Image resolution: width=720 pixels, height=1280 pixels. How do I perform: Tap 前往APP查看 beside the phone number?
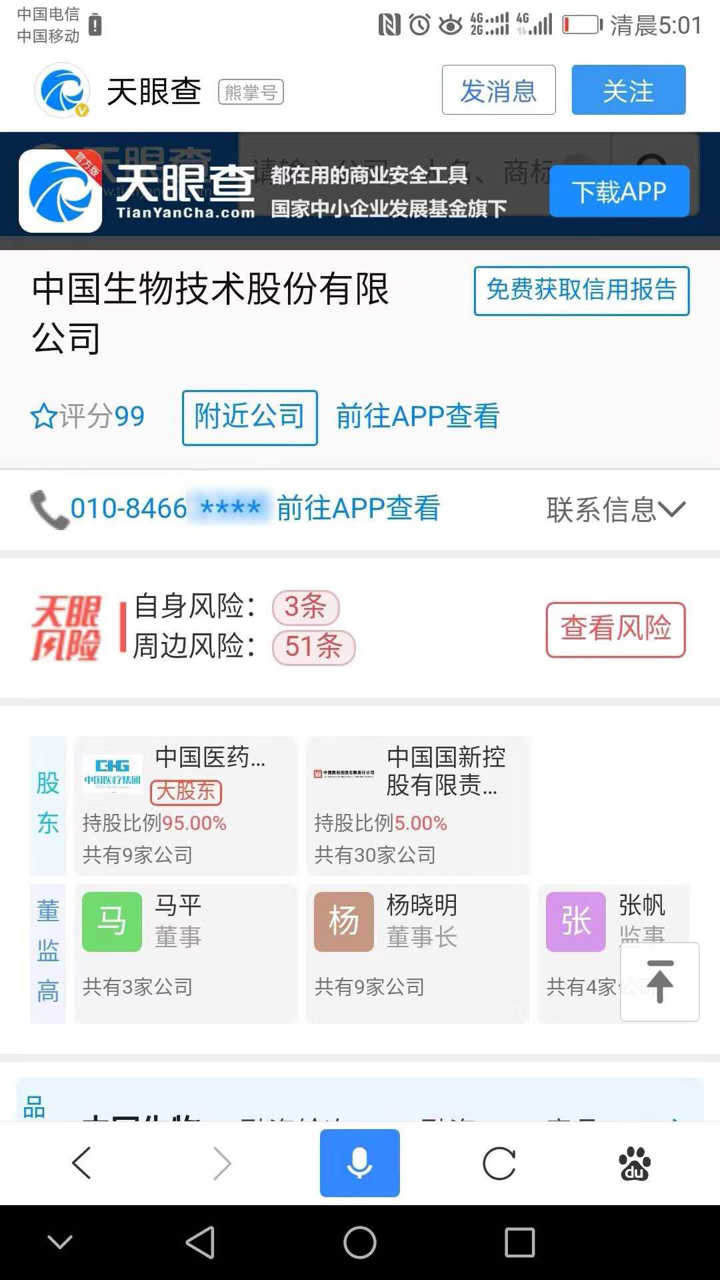pyautogui.click(x=358, y=509)
